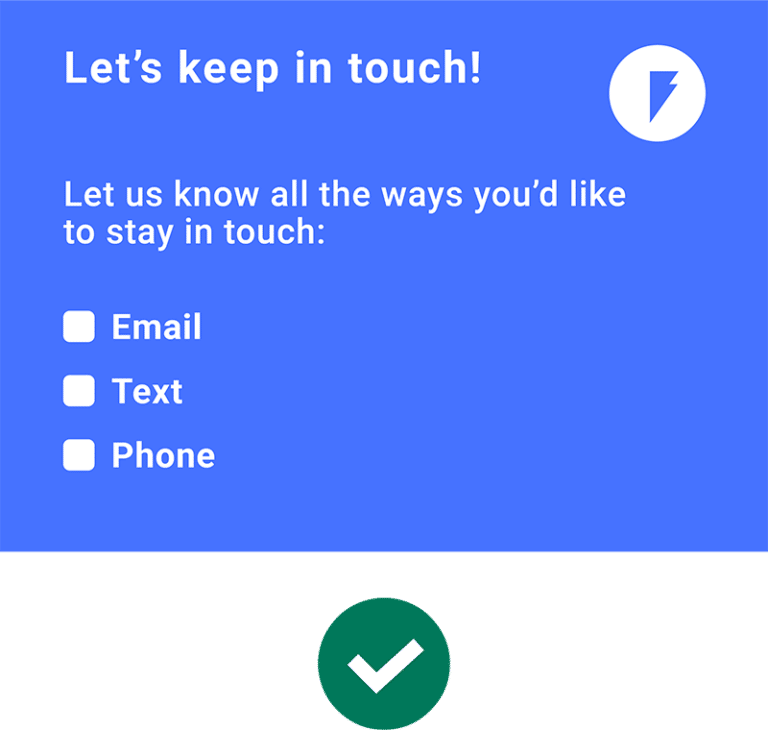Tick the Phone checkbox
768x730 pixels.
[79, 455]
